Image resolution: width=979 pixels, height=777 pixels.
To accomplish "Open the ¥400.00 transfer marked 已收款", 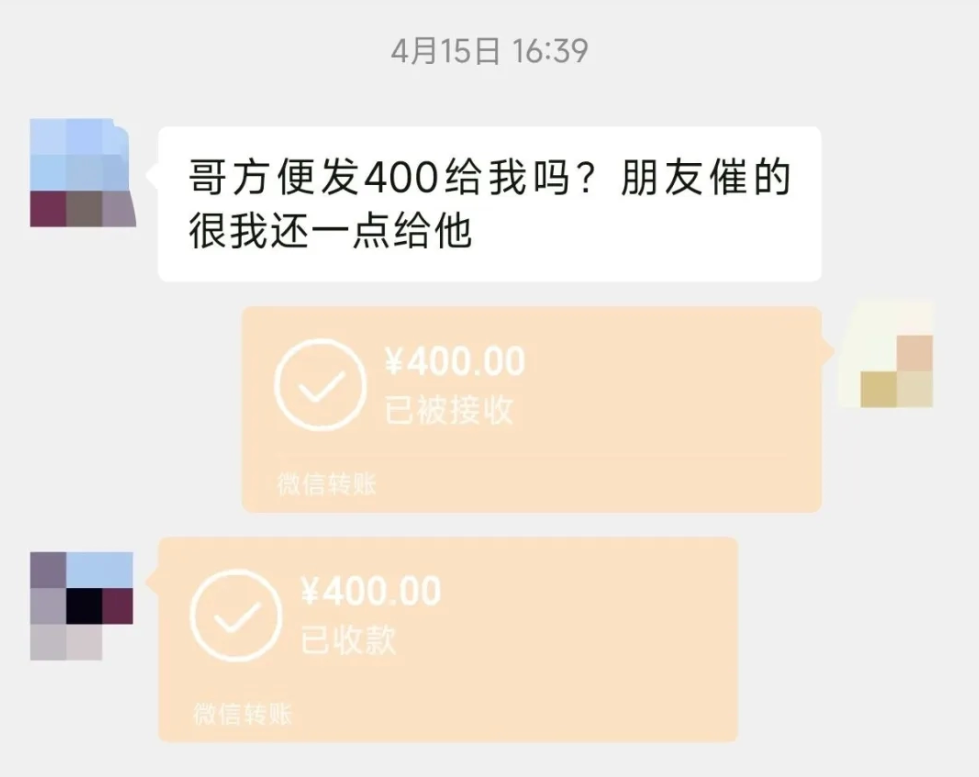I will point(447,638).
